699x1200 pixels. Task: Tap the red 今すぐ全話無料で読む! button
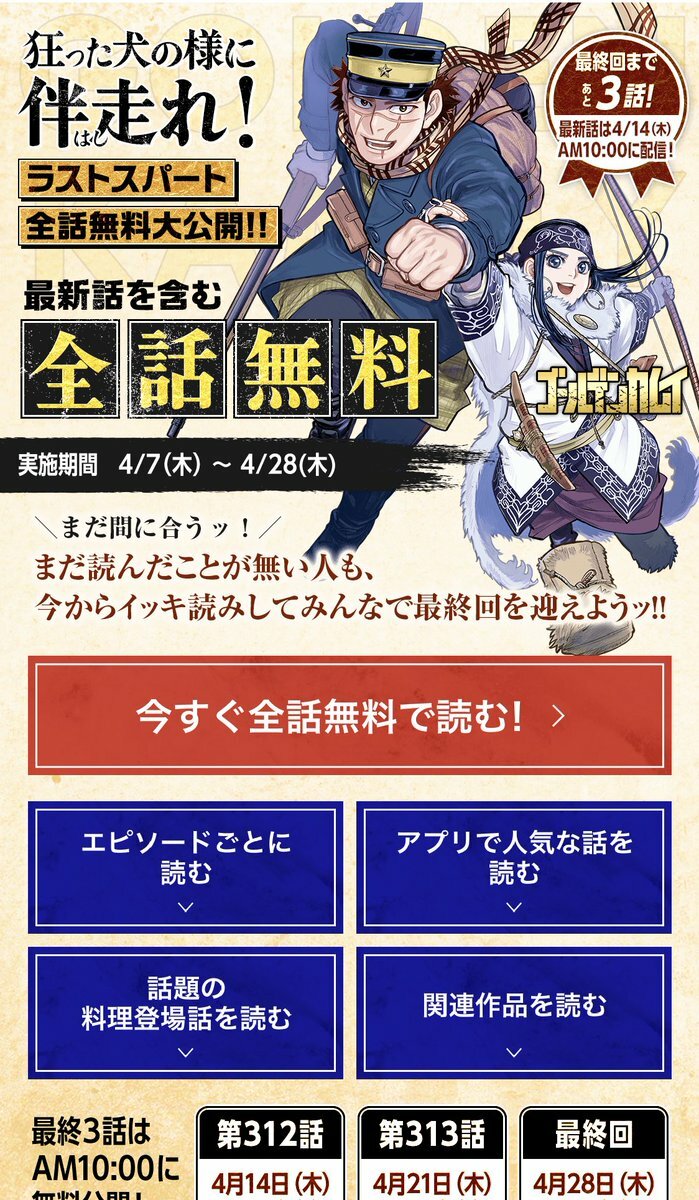click(349, 716)
